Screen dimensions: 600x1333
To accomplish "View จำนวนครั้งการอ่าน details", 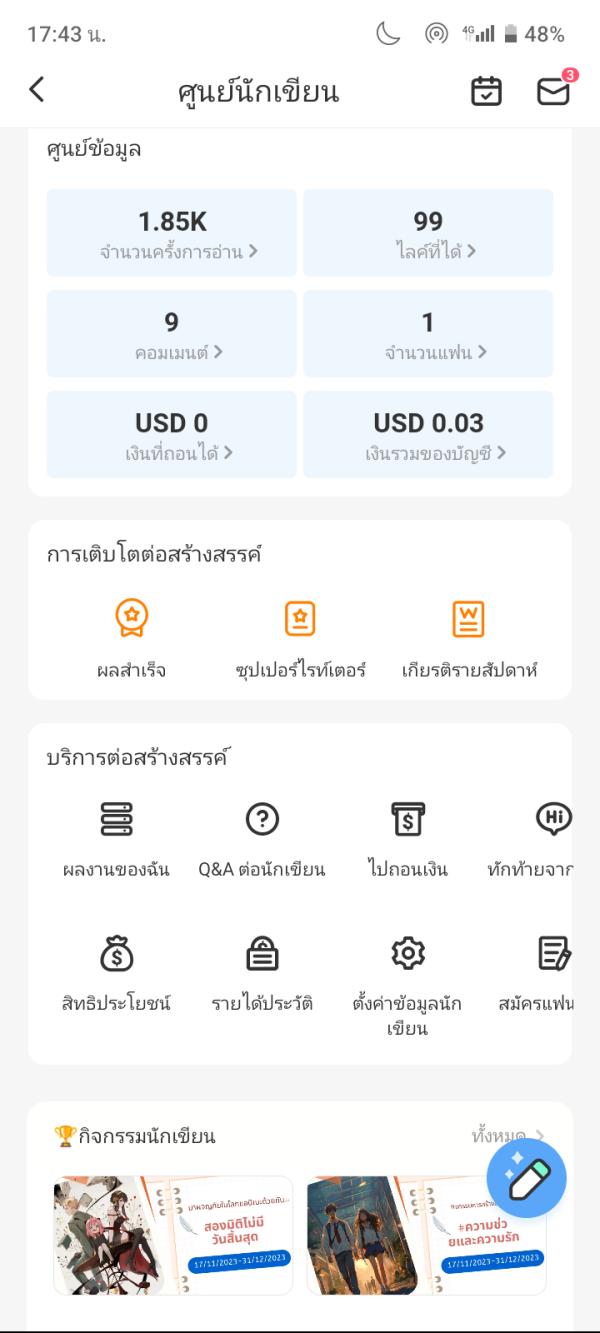I will tap(172, 233).
